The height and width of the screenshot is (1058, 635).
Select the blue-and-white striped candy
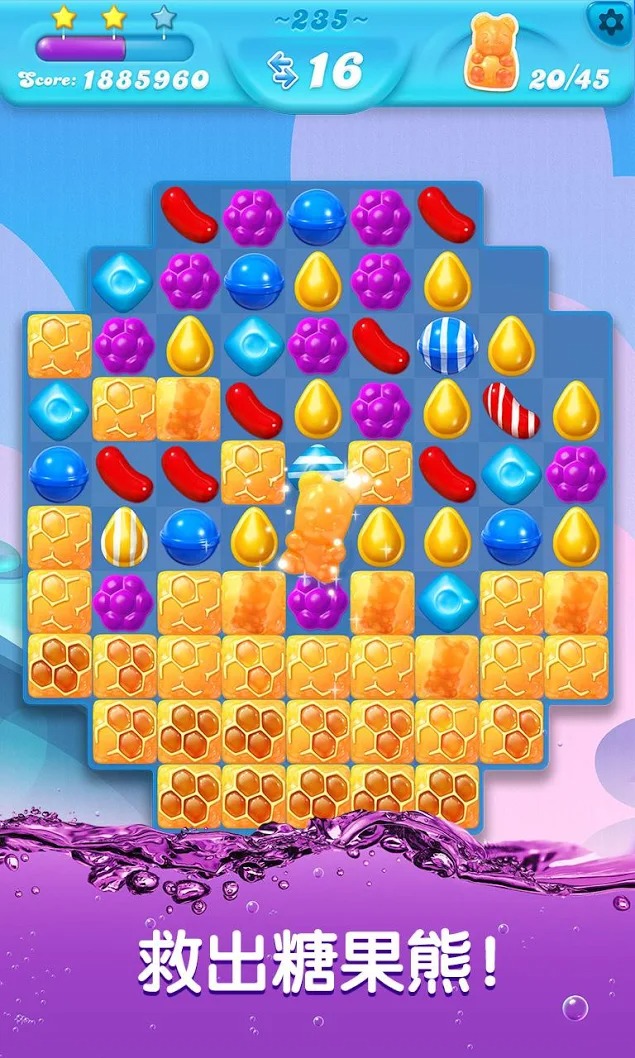tap(447, 344)
